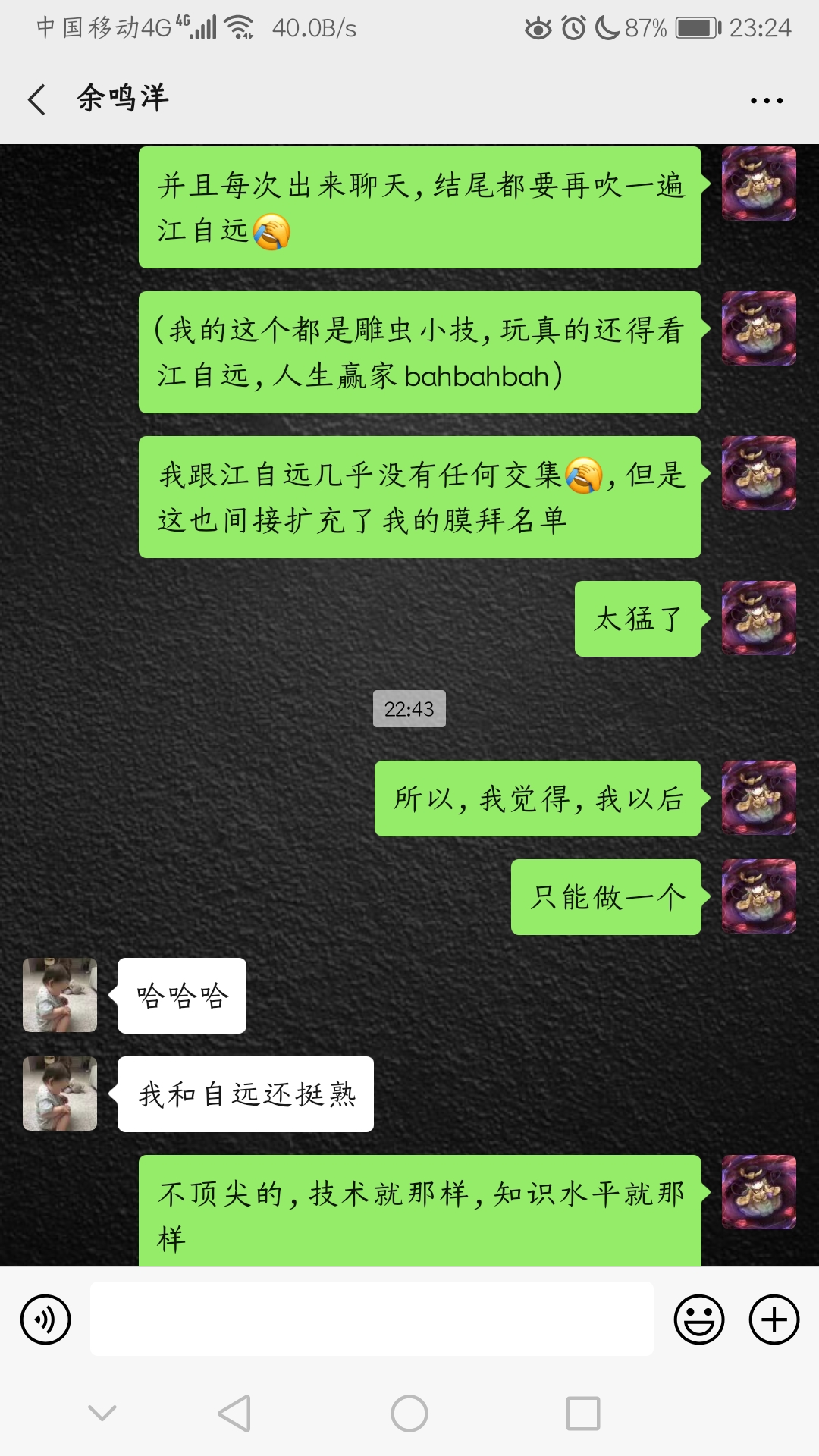Go back from the chat with 余鸣洋
The height and width of the screenshot is (1456, 819).
[36, 99]
